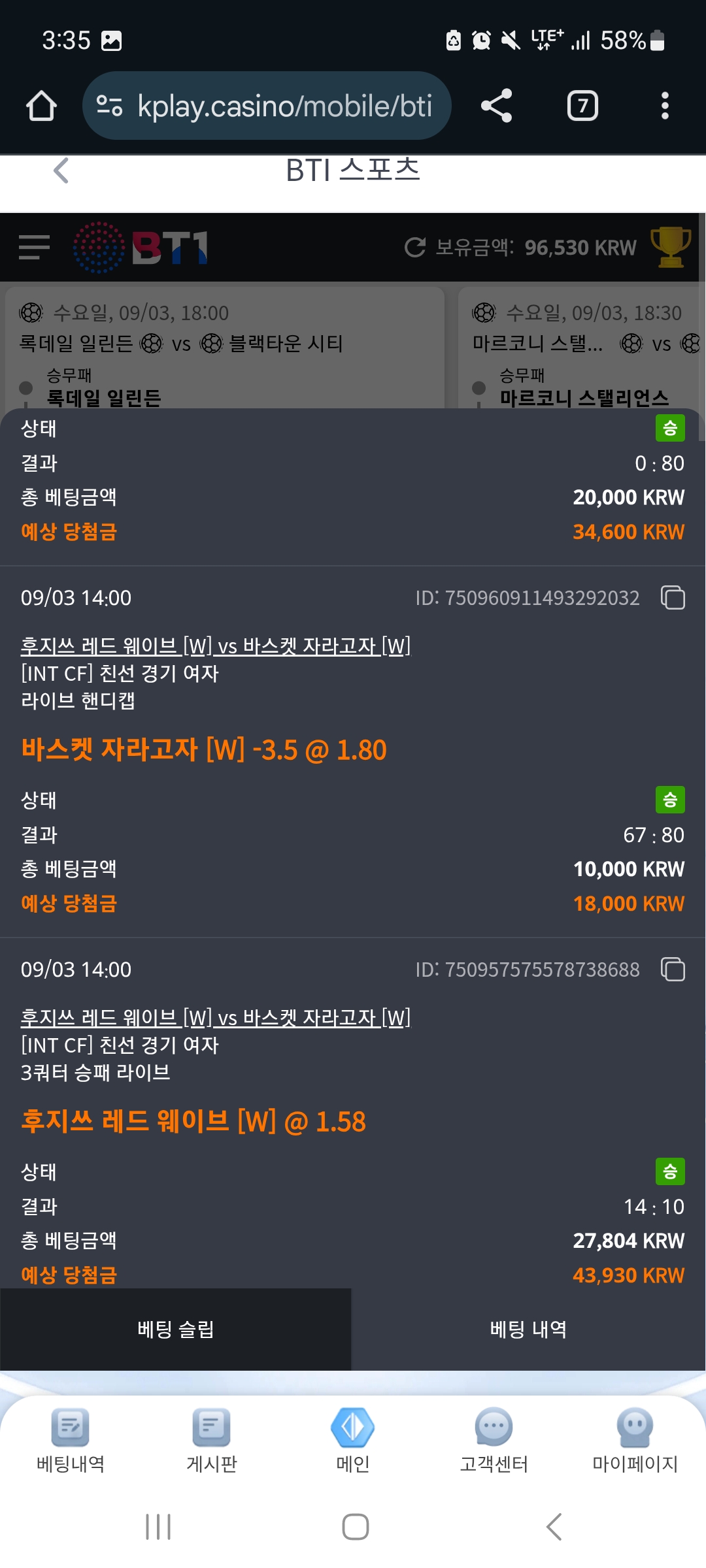Open 마이페이지 in bottom navigation
Image resolution: width=706 pixels, height=1568 pixels.
click(x=635, y=1441)
